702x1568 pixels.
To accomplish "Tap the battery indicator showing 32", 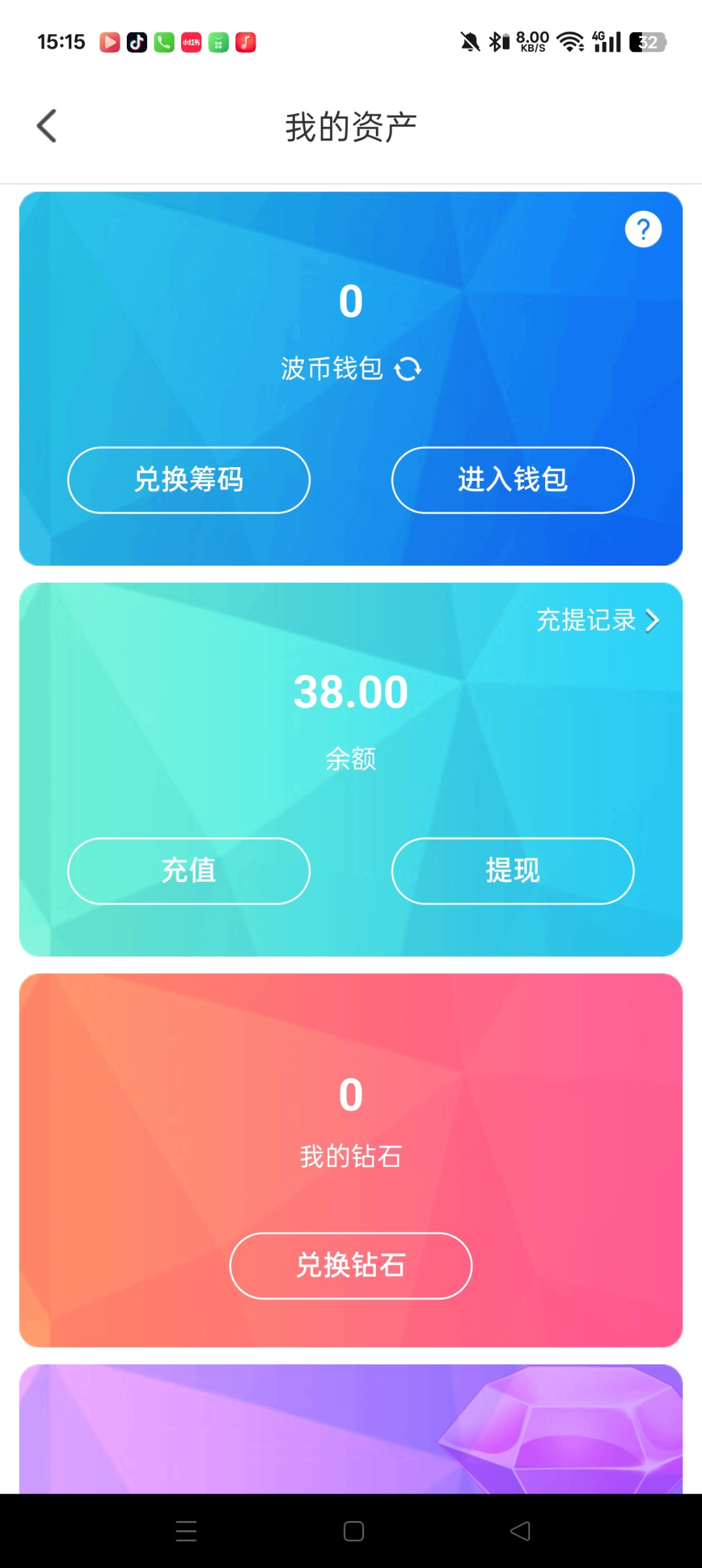I will tap(646, 41).
